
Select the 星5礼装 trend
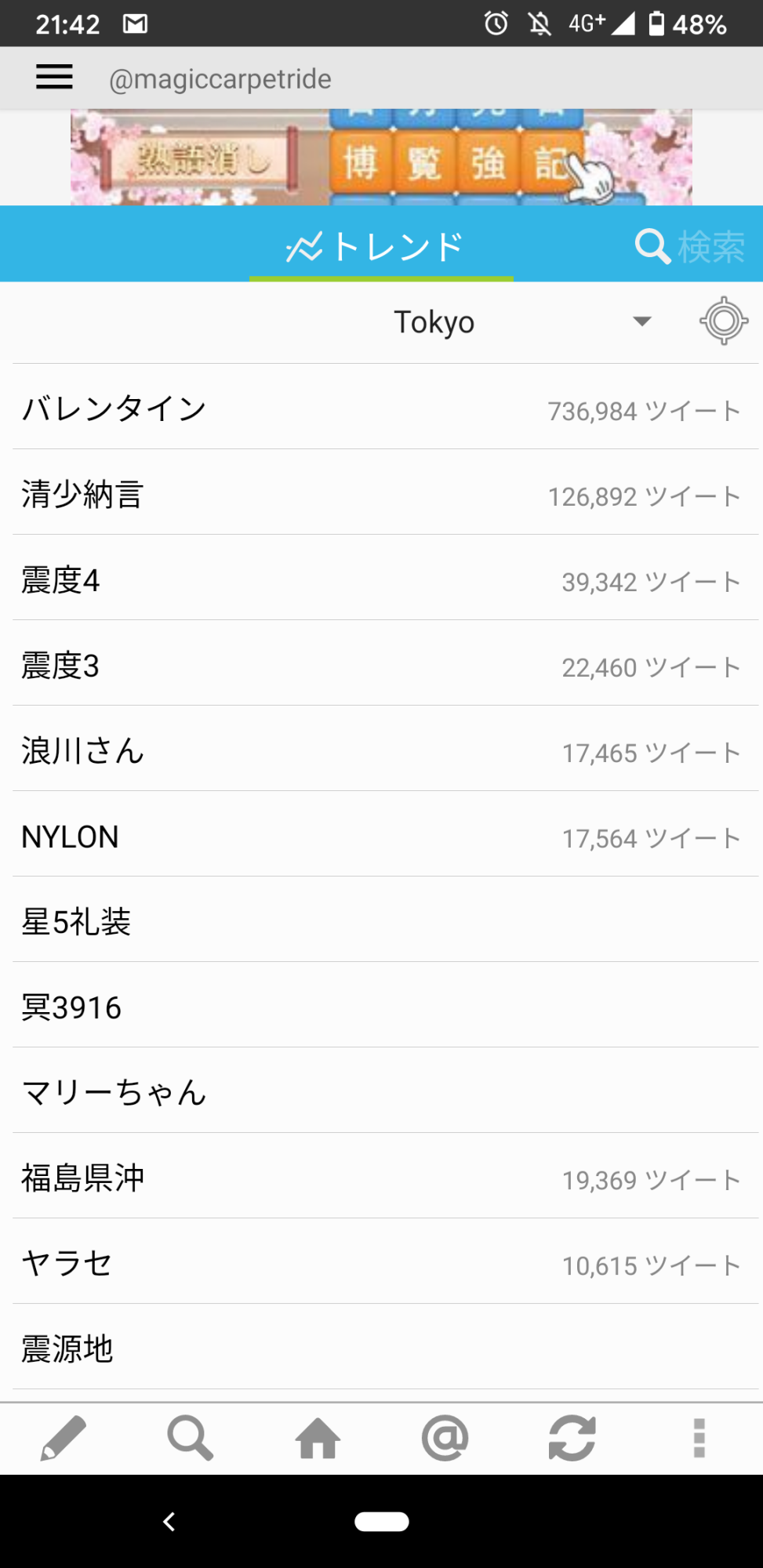381,921
